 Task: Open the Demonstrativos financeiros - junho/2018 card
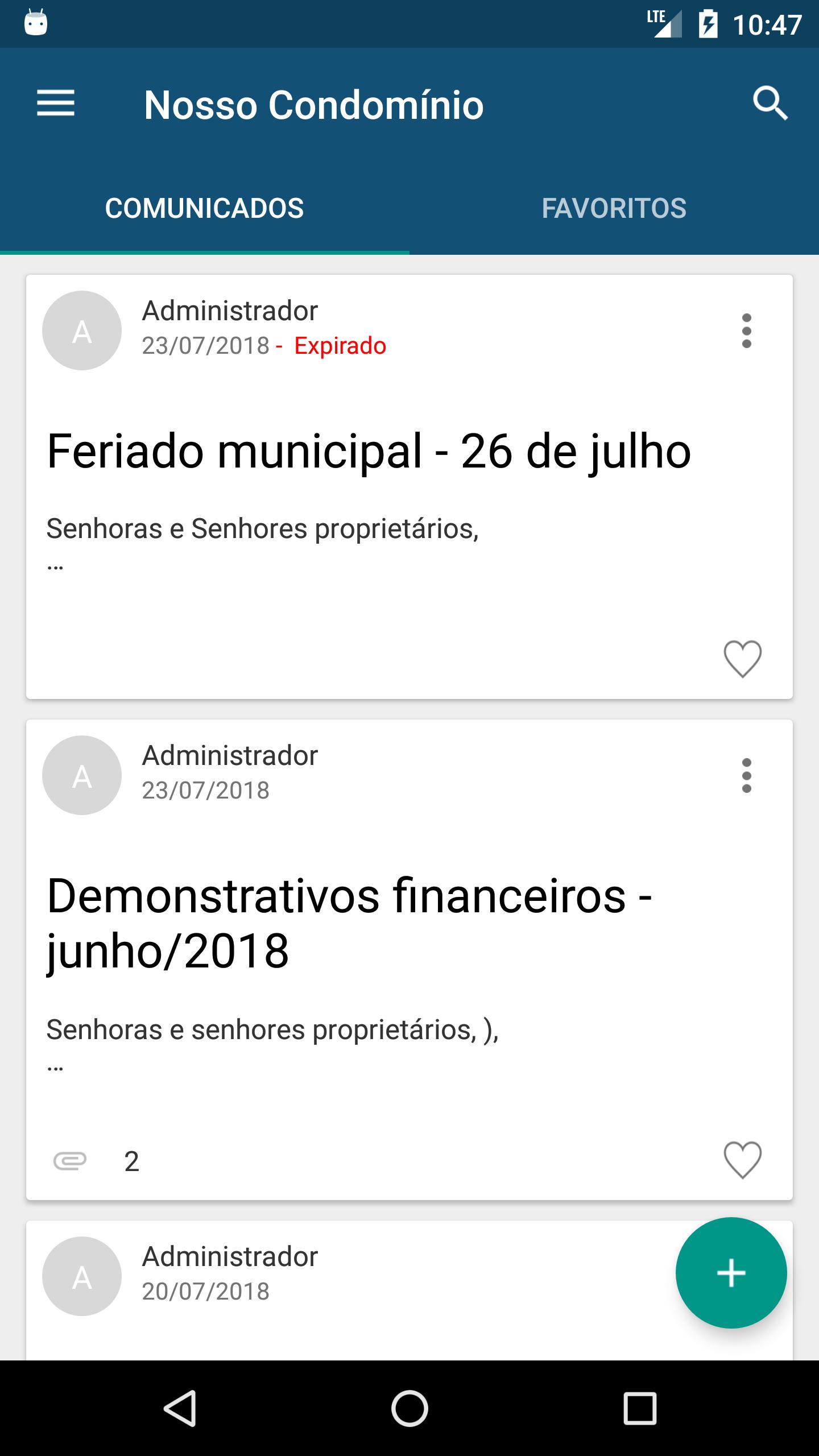coord(409,960)
